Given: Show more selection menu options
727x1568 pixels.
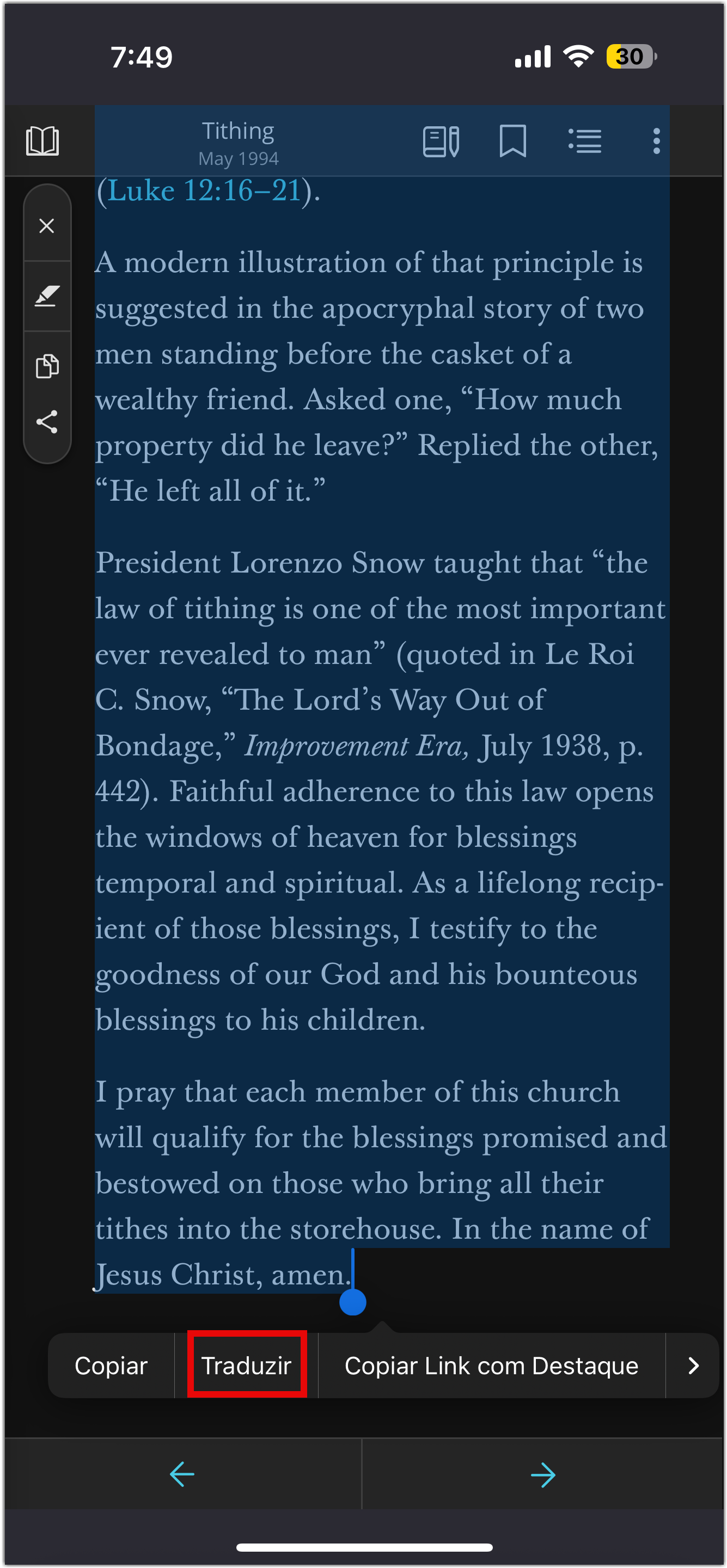Looking at the screenshot, I should 692,1366.
